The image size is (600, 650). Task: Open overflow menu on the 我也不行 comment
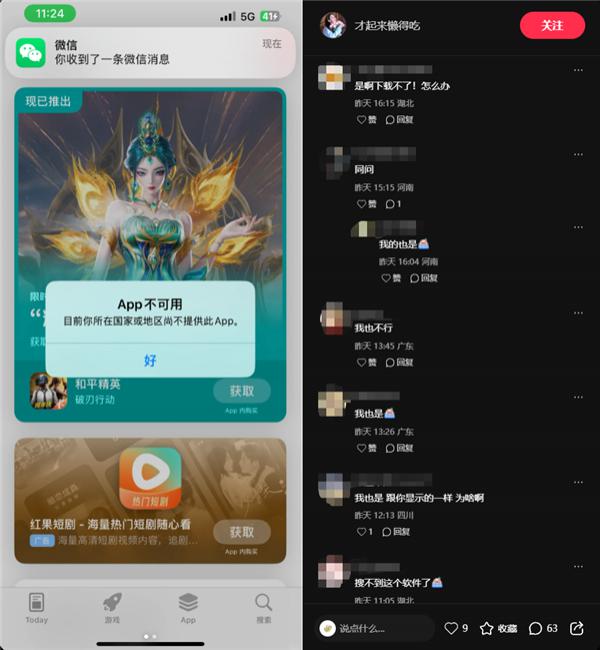click(578, 312)
